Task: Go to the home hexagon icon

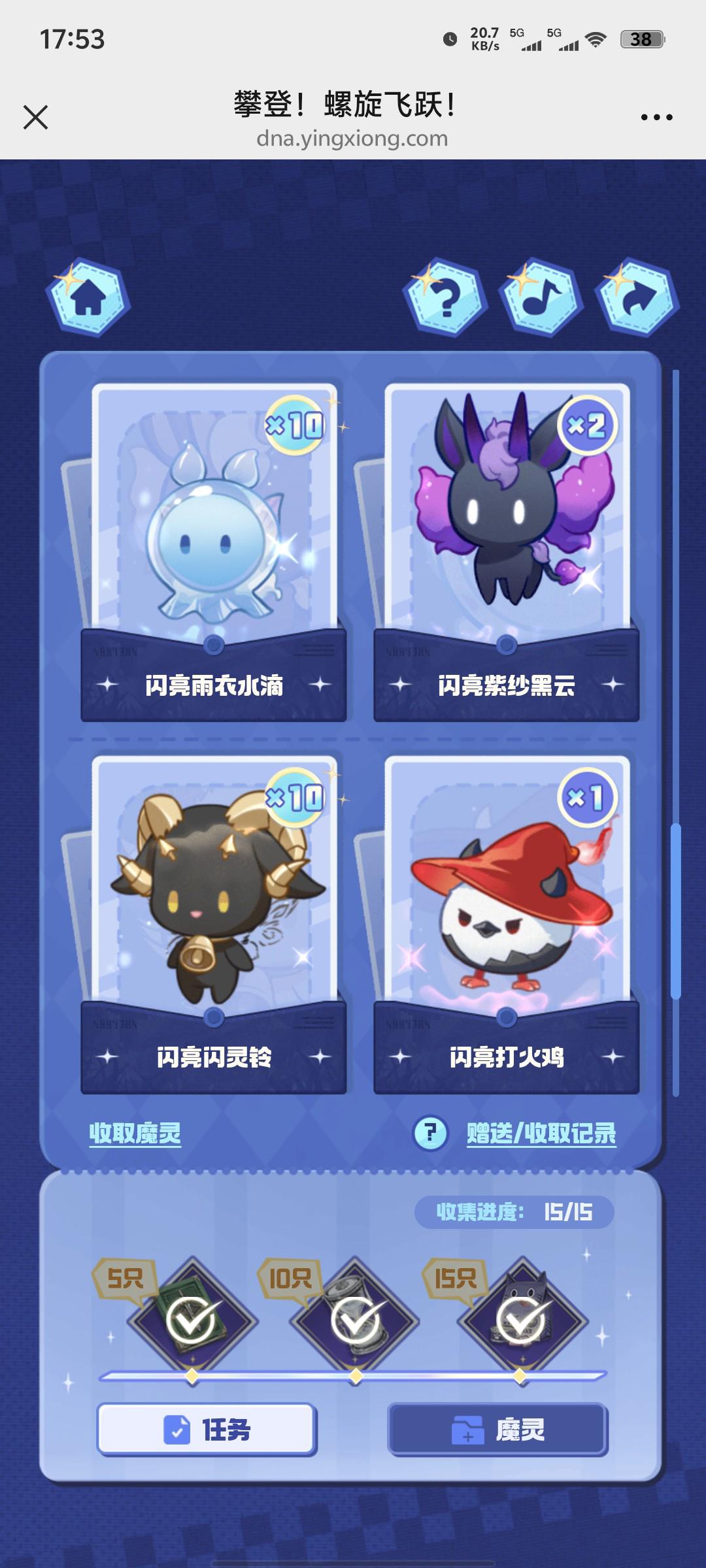Action: coord(88,298)
